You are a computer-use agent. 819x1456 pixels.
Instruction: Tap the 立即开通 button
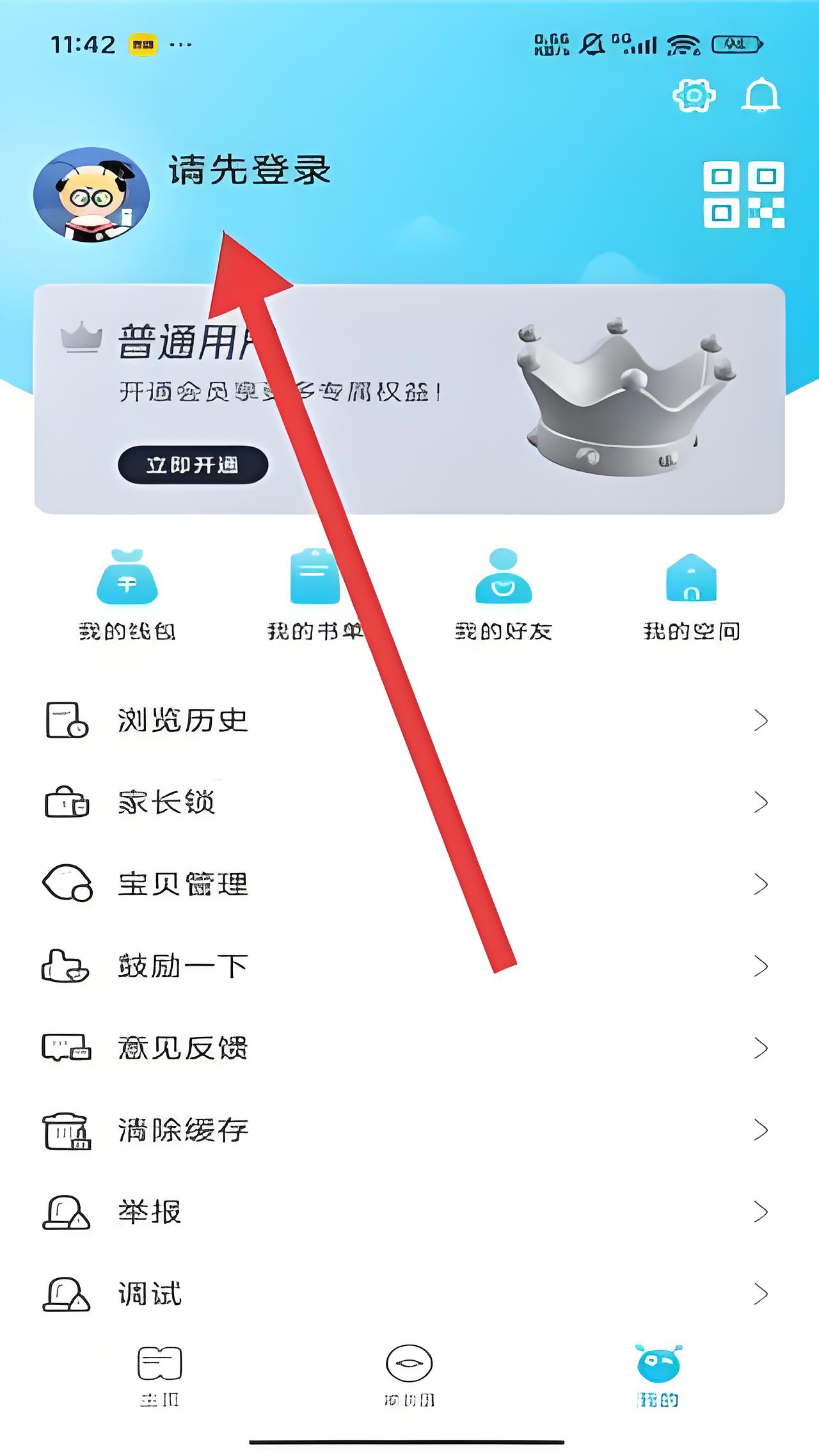pos(193,464)
